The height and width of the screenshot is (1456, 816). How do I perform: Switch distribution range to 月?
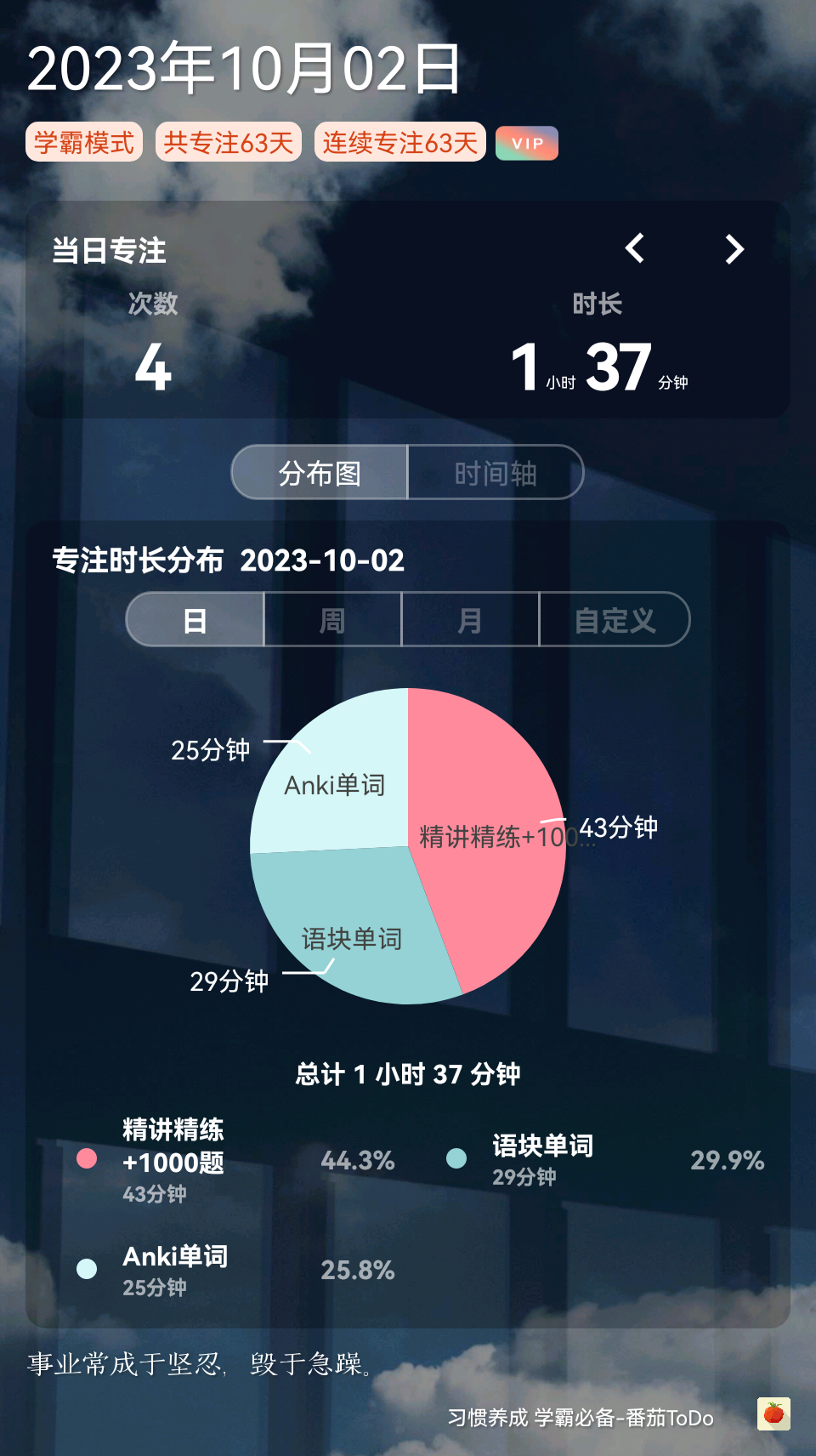[x=470, y=619]
